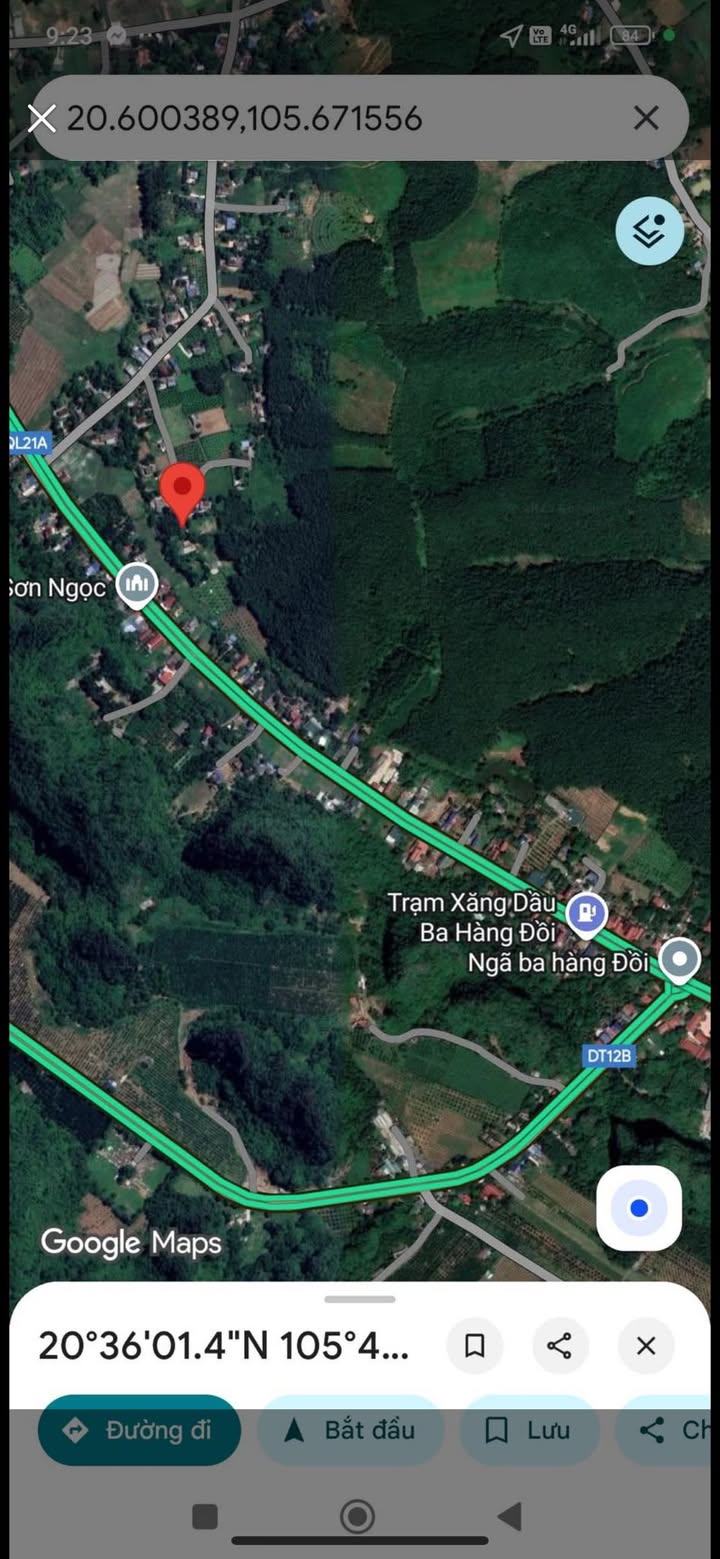Center map on my current location
The image size is (720, 1559).
(639, 1208)
